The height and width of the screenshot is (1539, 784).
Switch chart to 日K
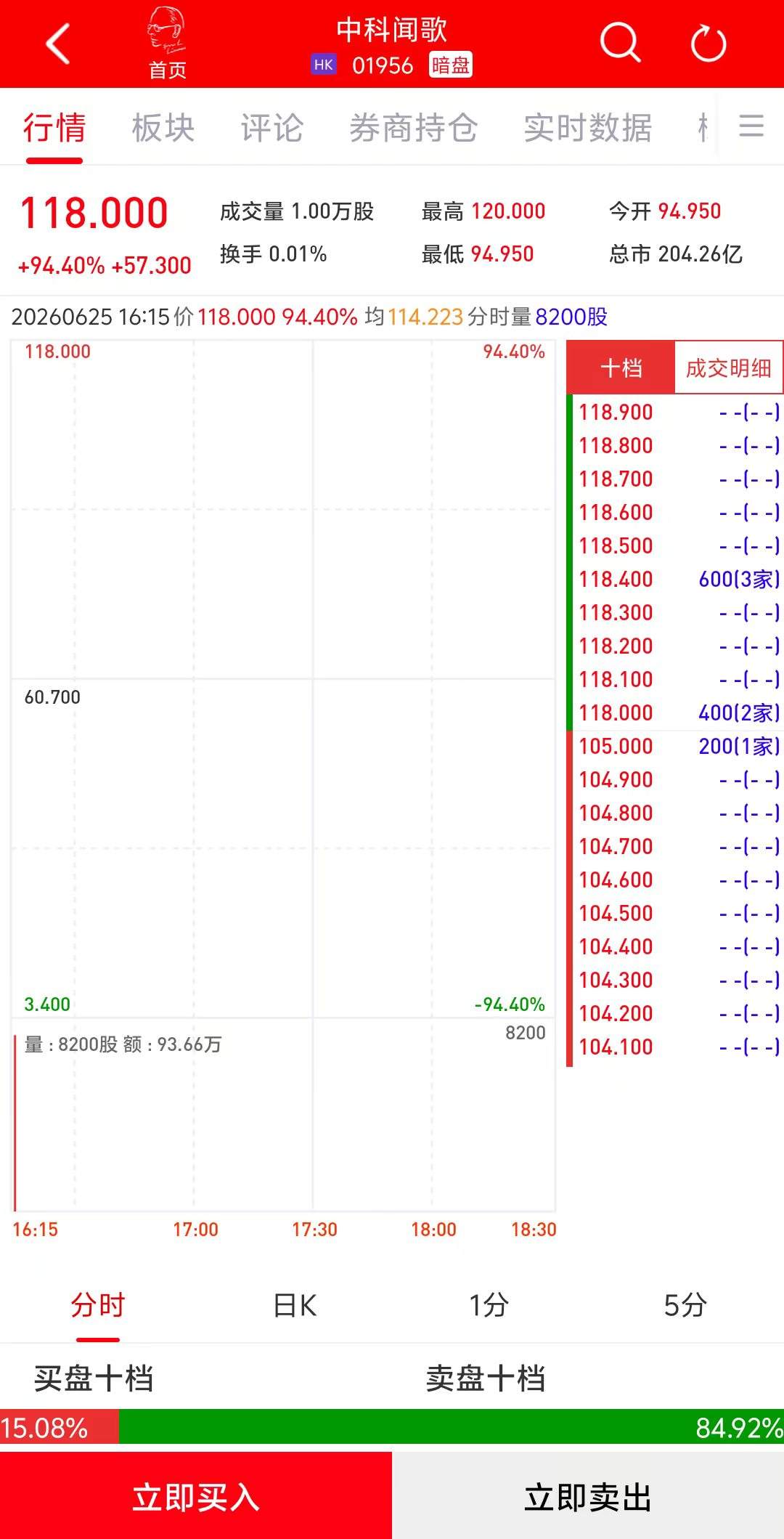pos(294,1305)
